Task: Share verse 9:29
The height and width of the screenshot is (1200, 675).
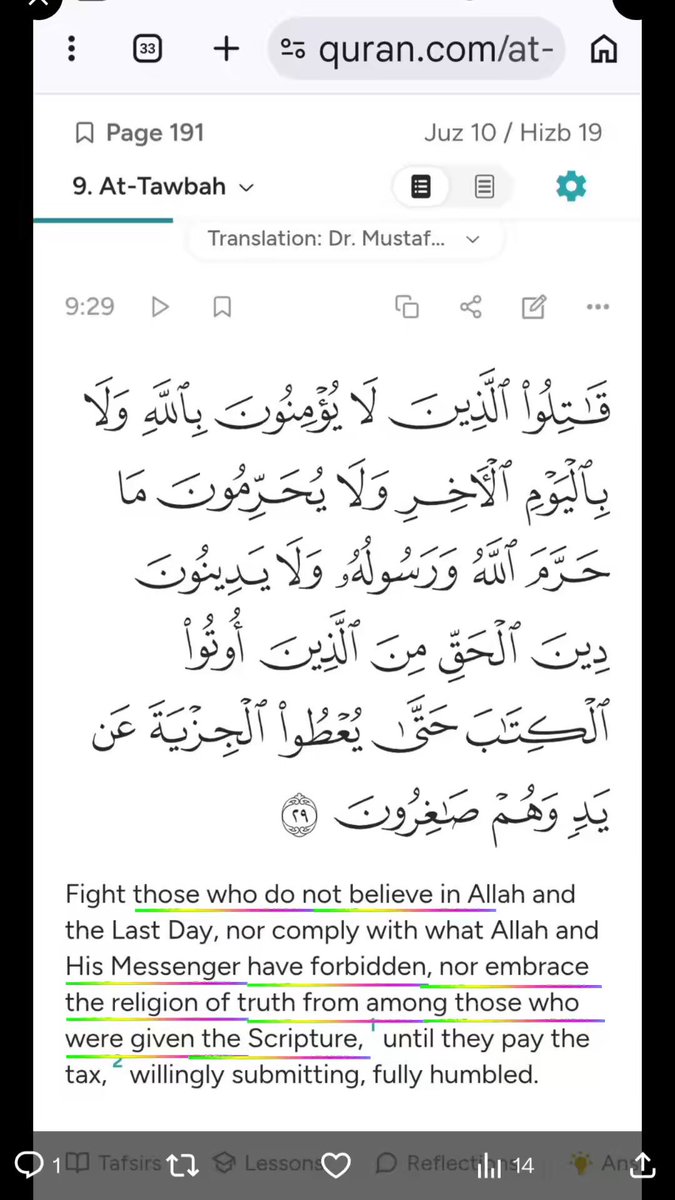Action: point(471,306)
